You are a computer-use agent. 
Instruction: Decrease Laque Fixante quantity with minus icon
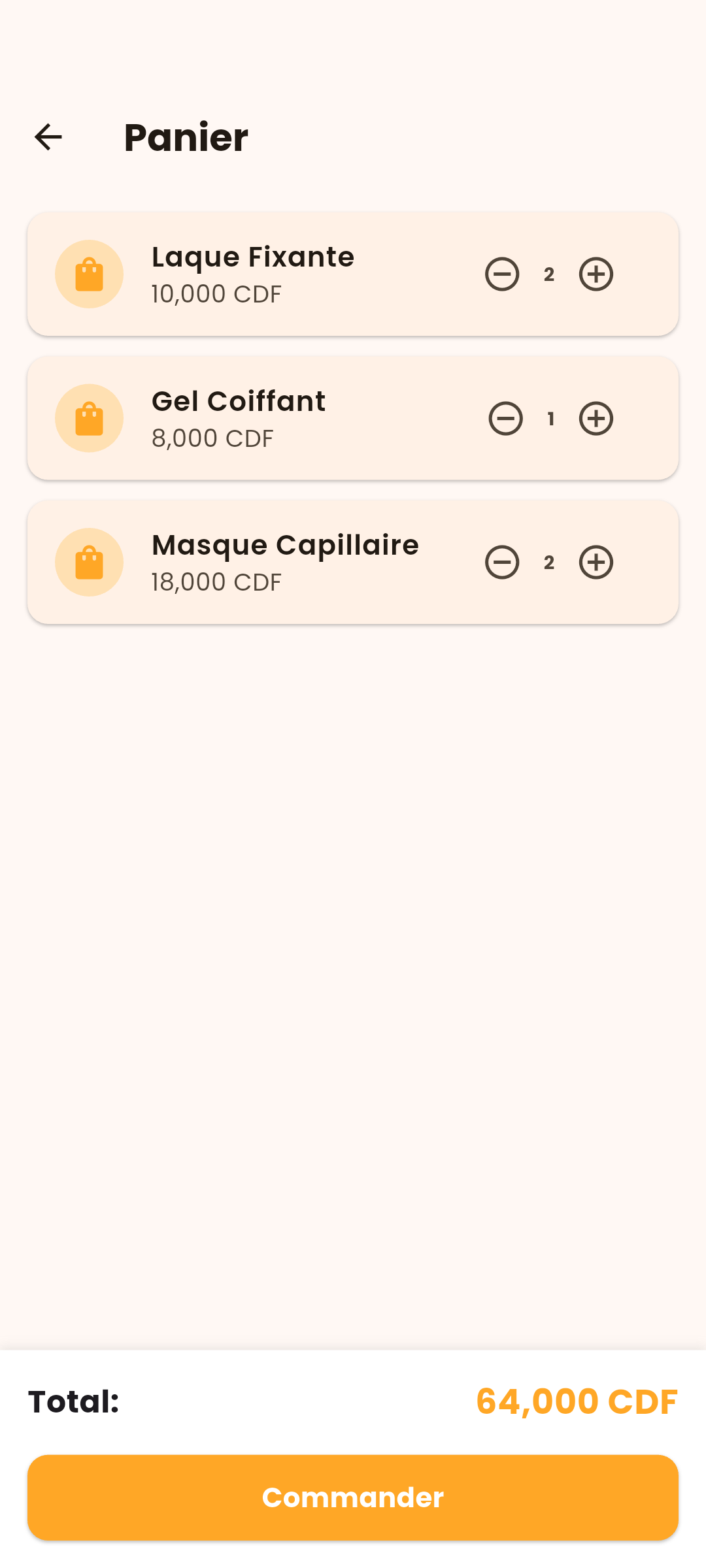pyautogui.click(x=503, y=274)
